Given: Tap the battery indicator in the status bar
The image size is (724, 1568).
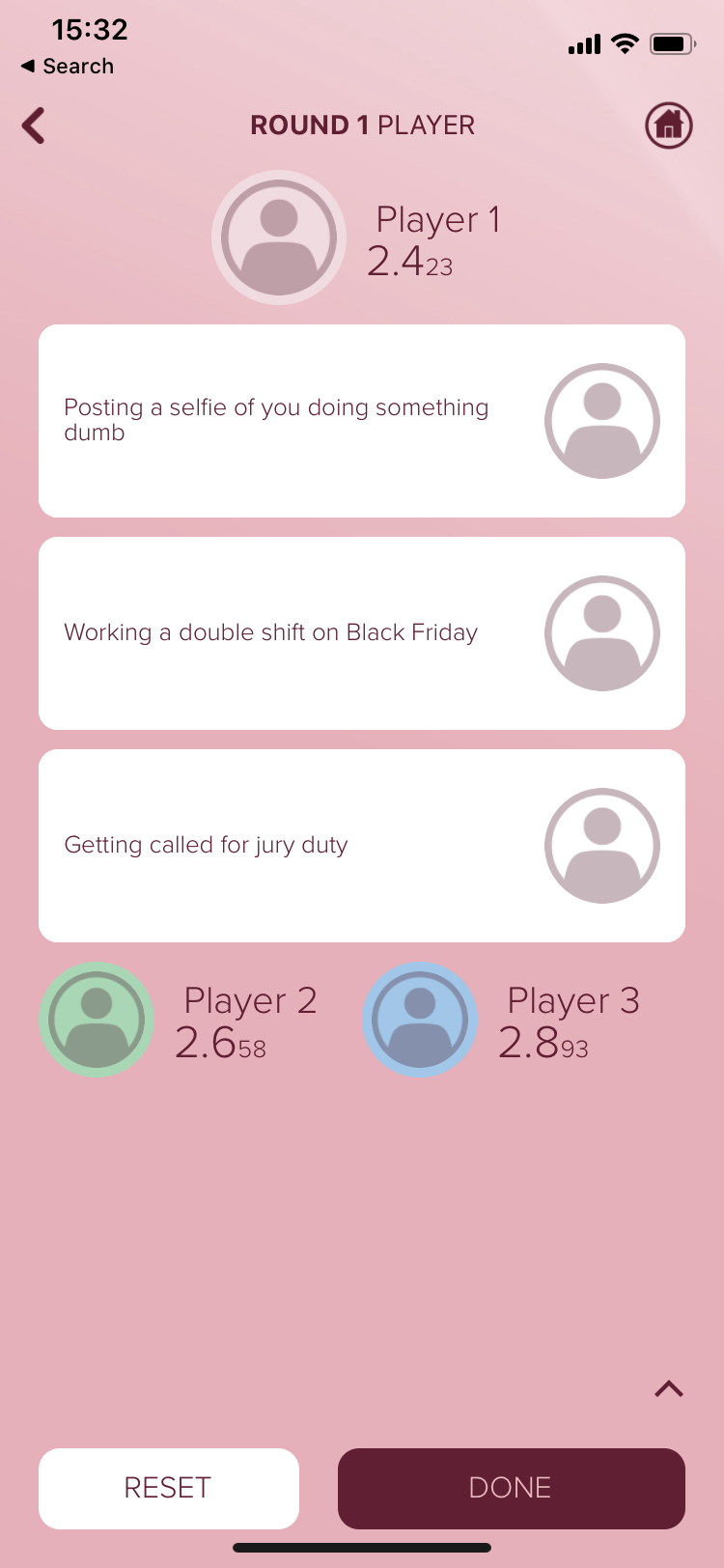Looking at the screenshot, I should click(670, 42).
